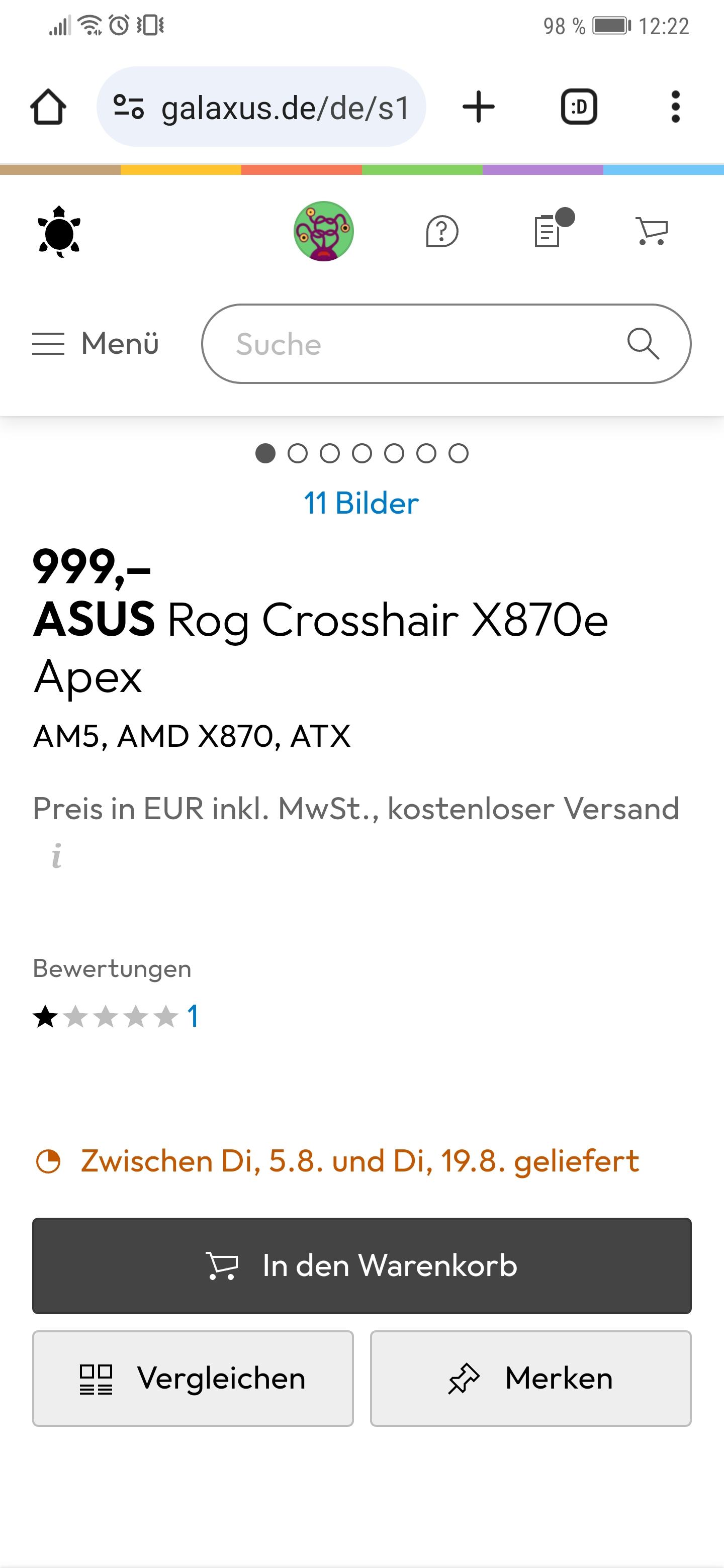Go to the Galaxus home logo
This screenshot has height=1568, width=724.
click(x=59, y=232)
